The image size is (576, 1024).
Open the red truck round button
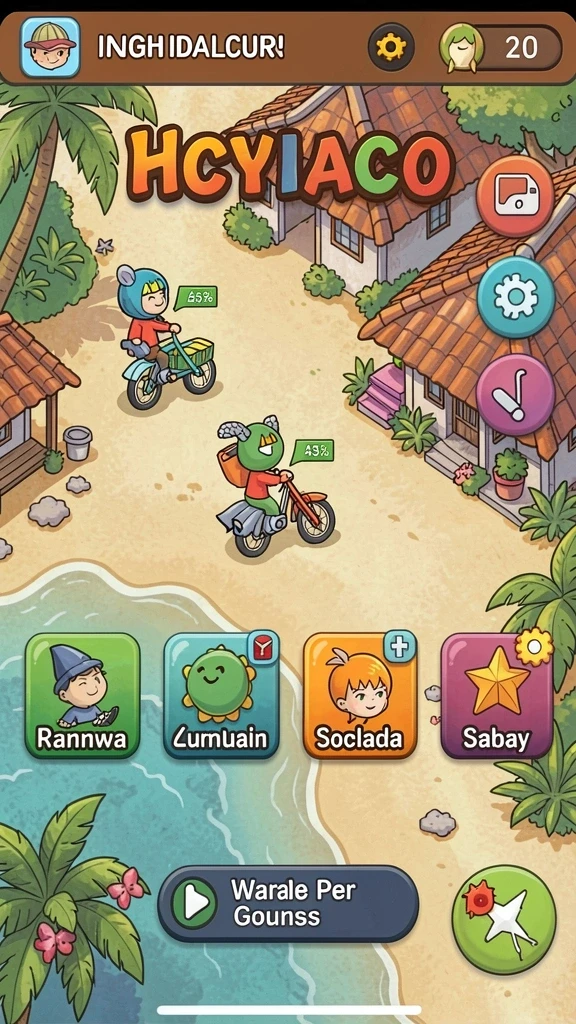pyautogui.click(x=515, y=196)
